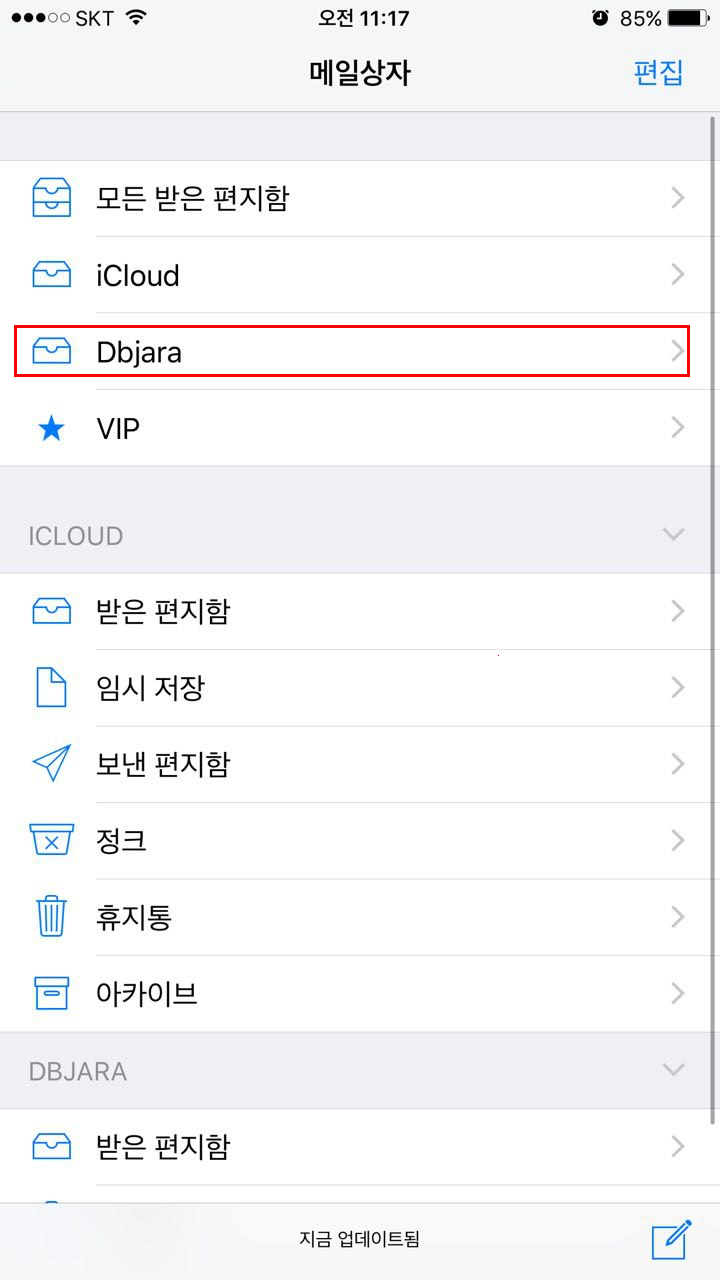Collapse the DBJARA section

click(674, 1070)
